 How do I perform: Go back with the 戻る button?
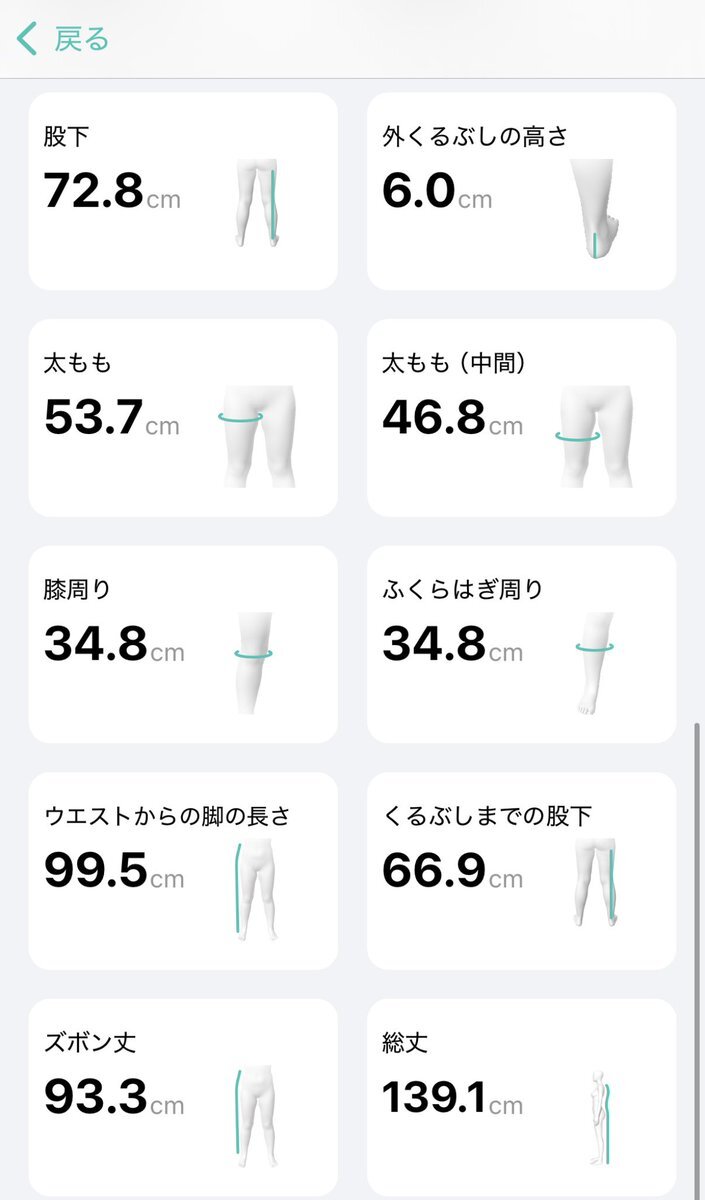pos(62,40)
